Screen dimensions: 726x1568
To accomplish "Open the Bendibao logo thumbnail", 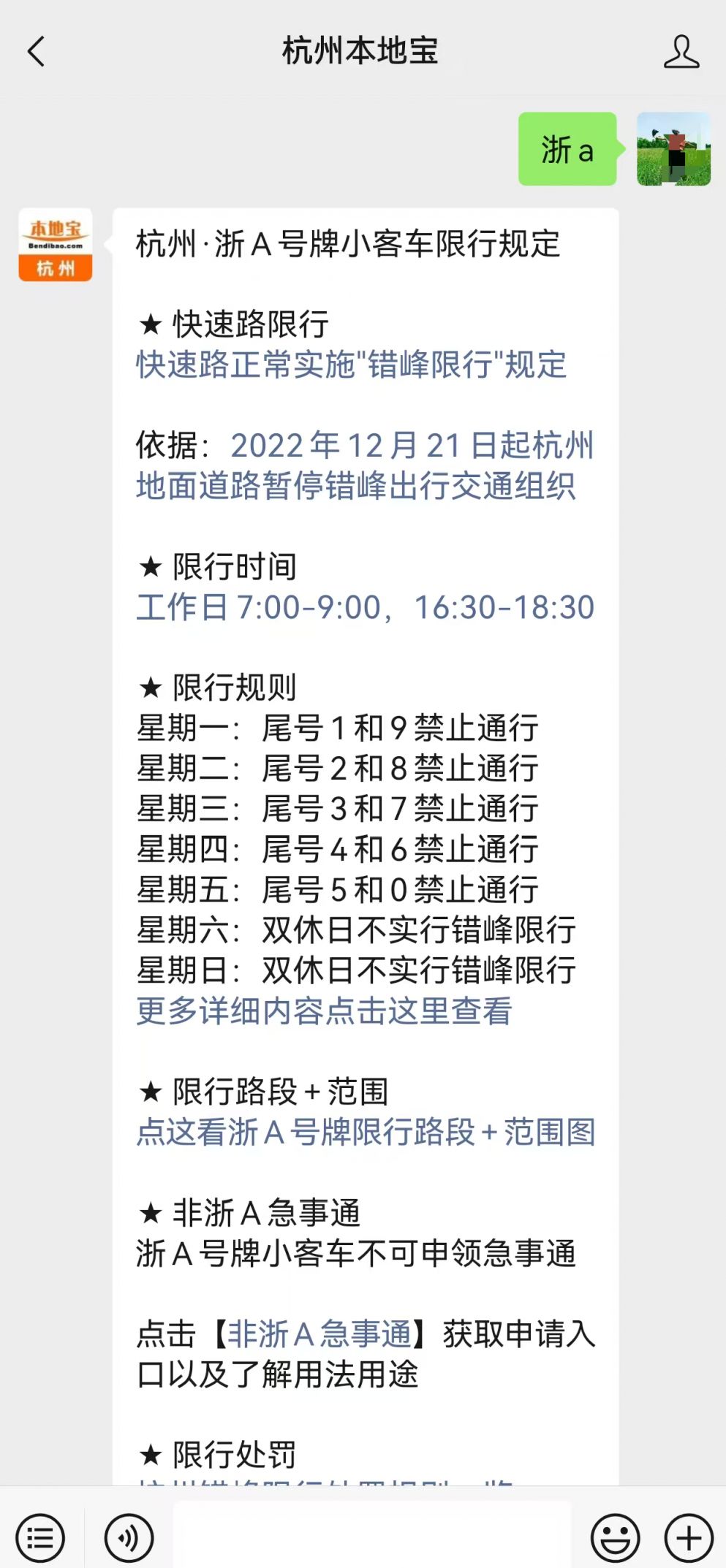I will point(54,244).
